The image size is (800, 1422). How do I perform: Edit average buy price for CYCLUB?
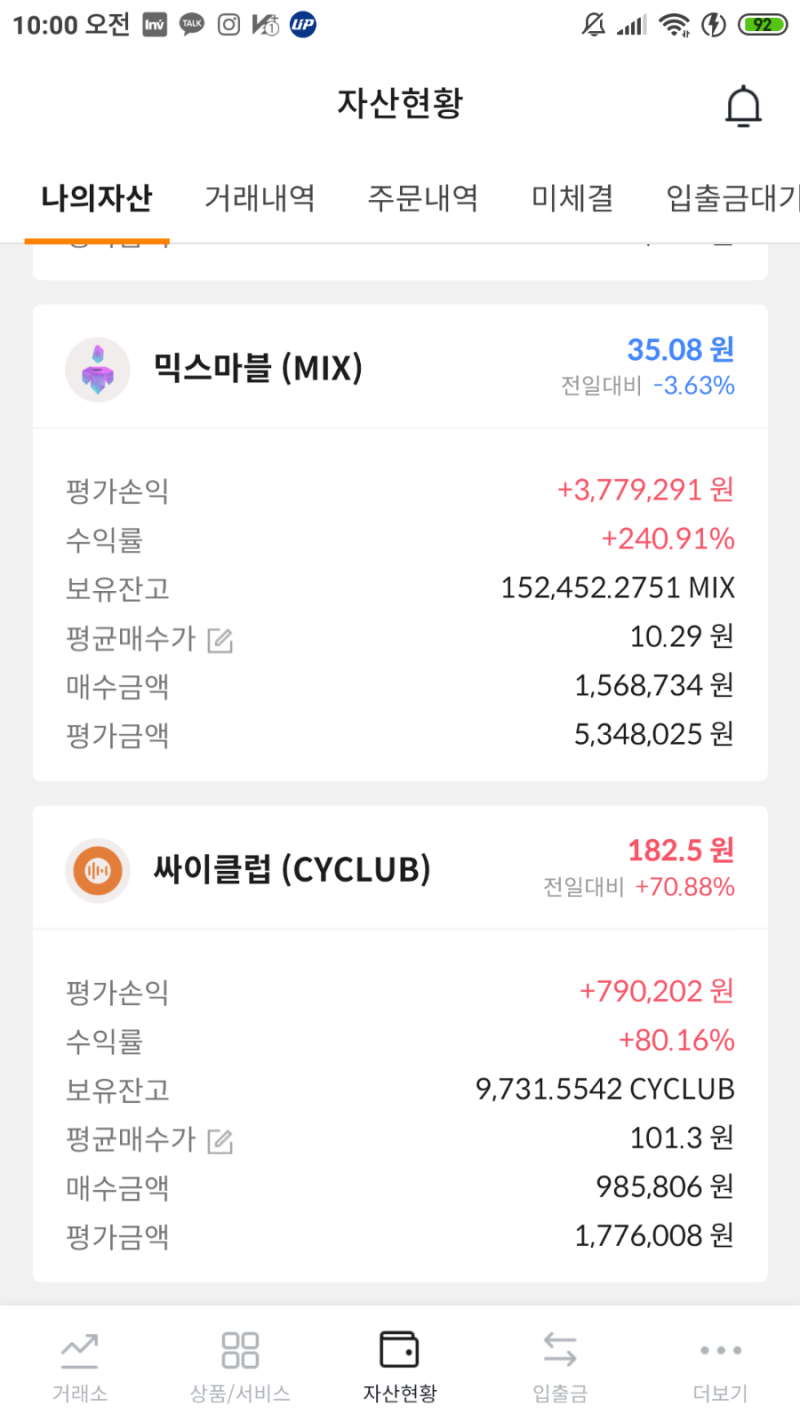point(216,1139)
